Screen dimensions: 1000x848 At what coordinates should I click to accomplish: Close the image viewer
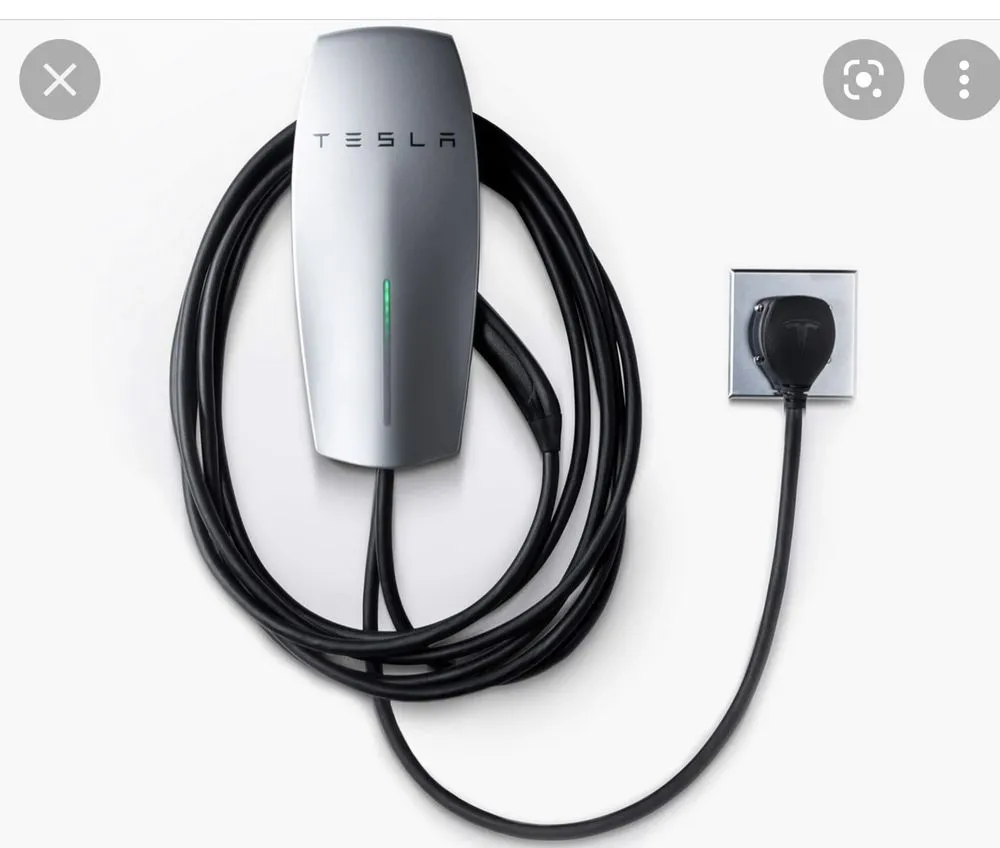60,80
